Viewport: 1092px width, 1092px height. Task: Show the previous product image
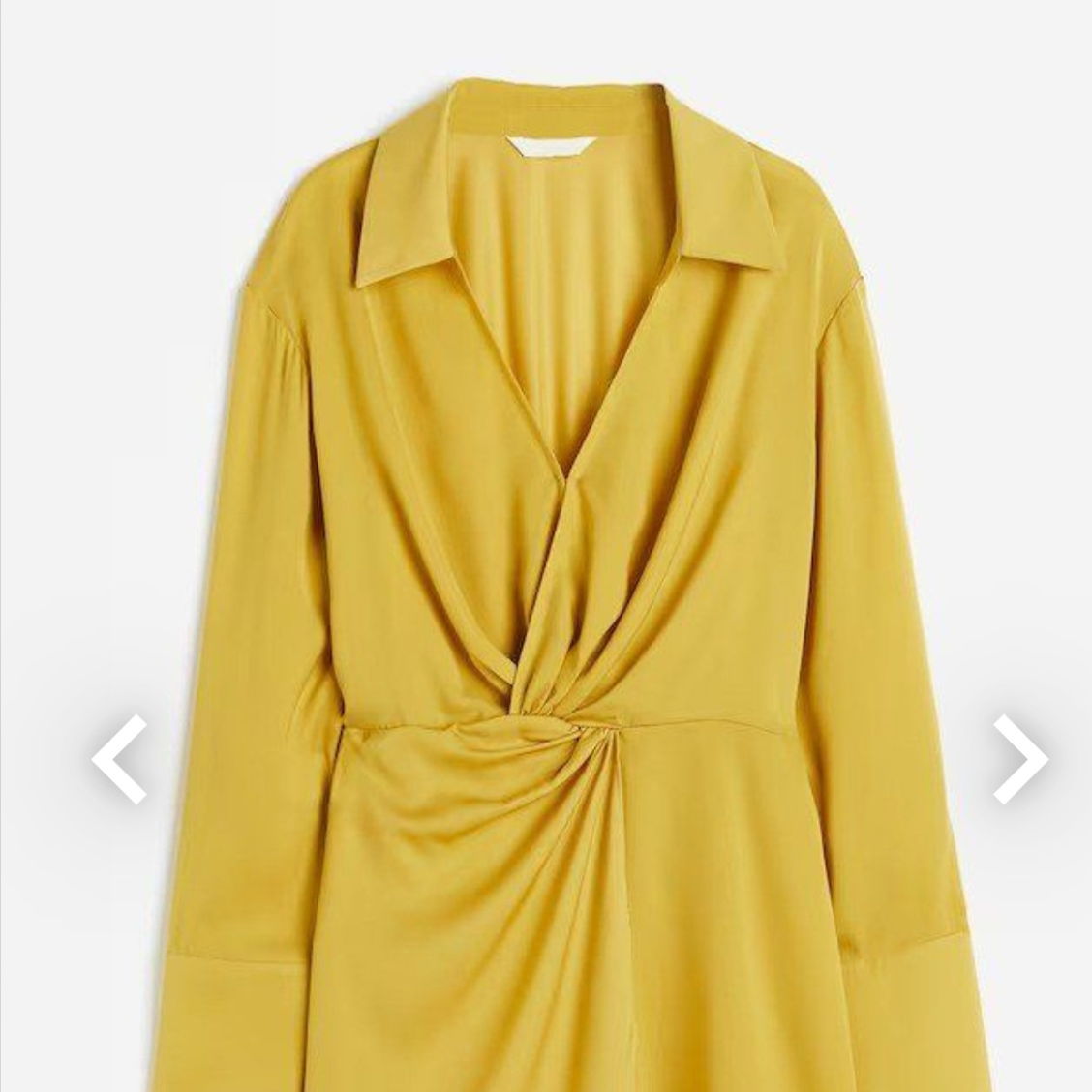[119, 759]
